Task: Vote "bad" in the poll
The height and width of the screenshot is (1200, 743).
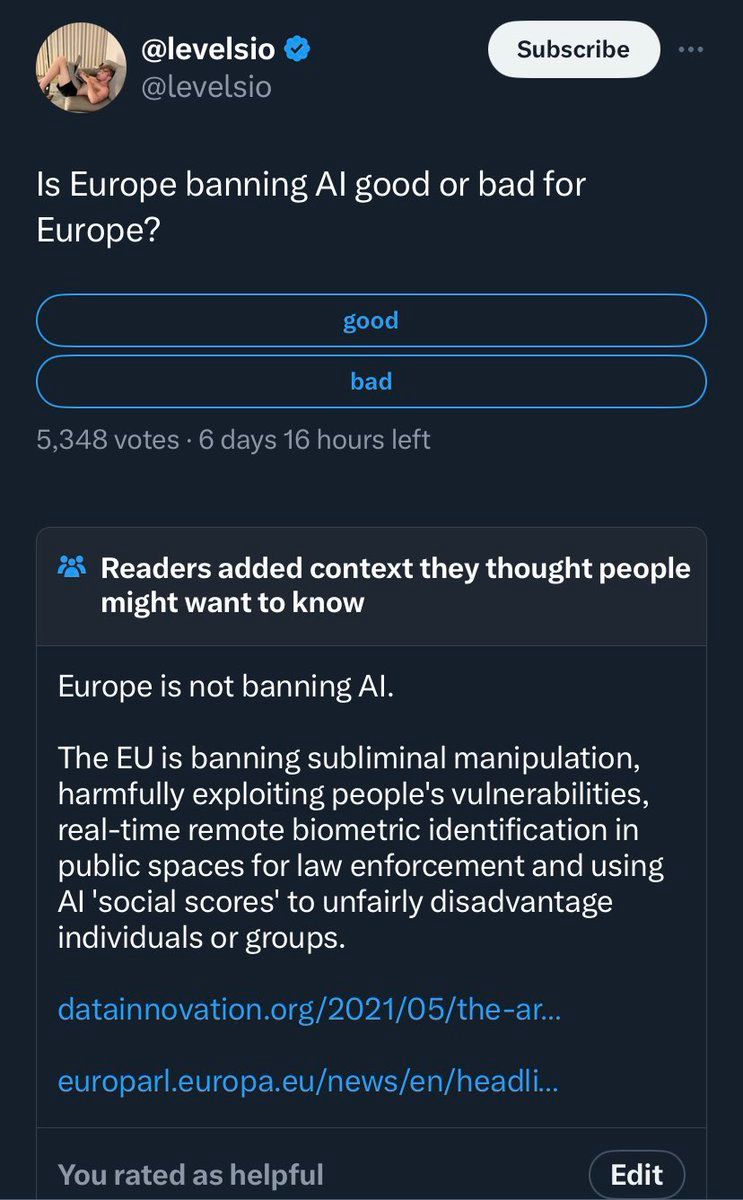Action: click(x=371, y=381)
